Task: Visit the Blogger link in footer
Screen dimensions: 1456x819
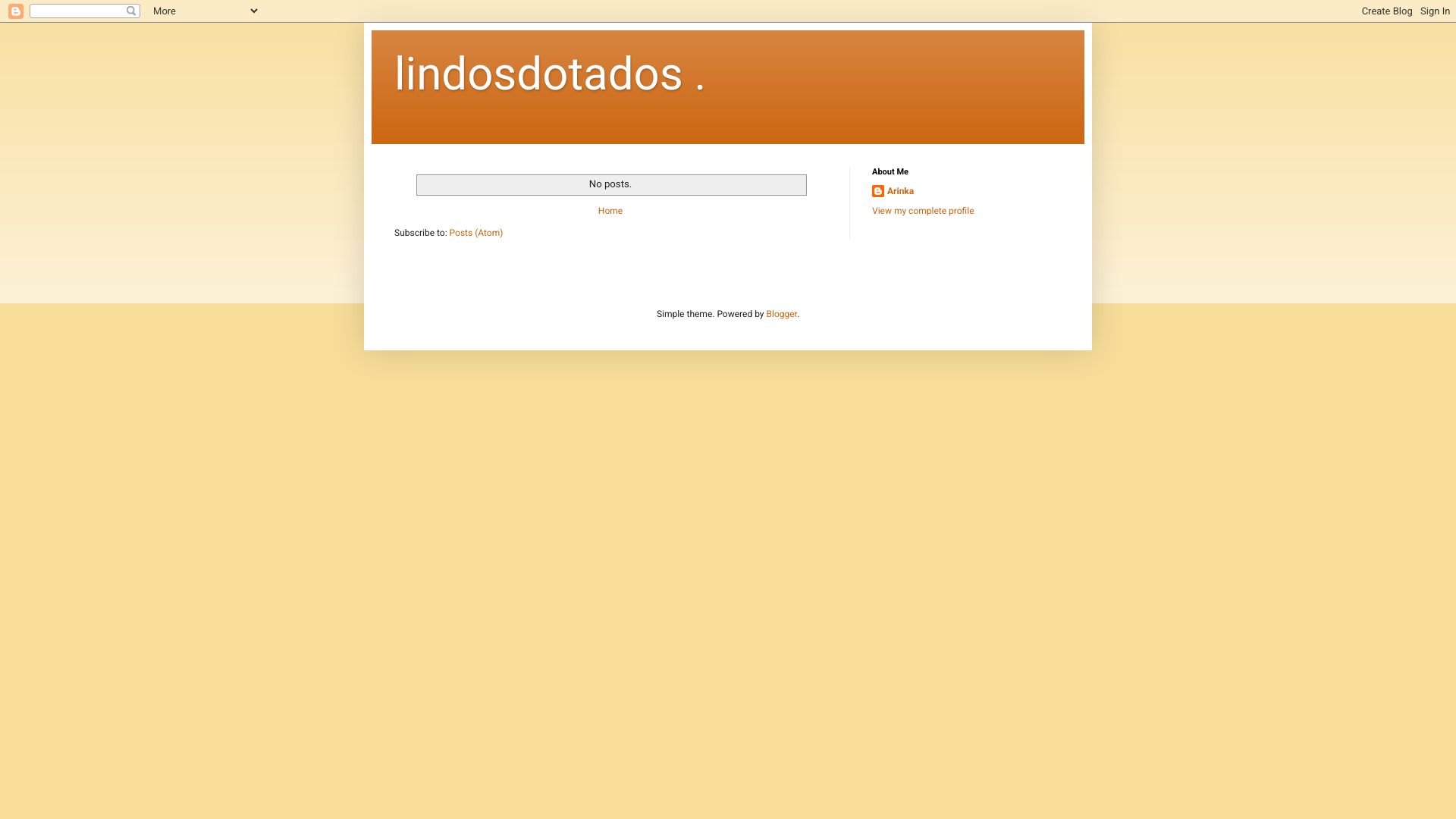Action: [781, 314]
